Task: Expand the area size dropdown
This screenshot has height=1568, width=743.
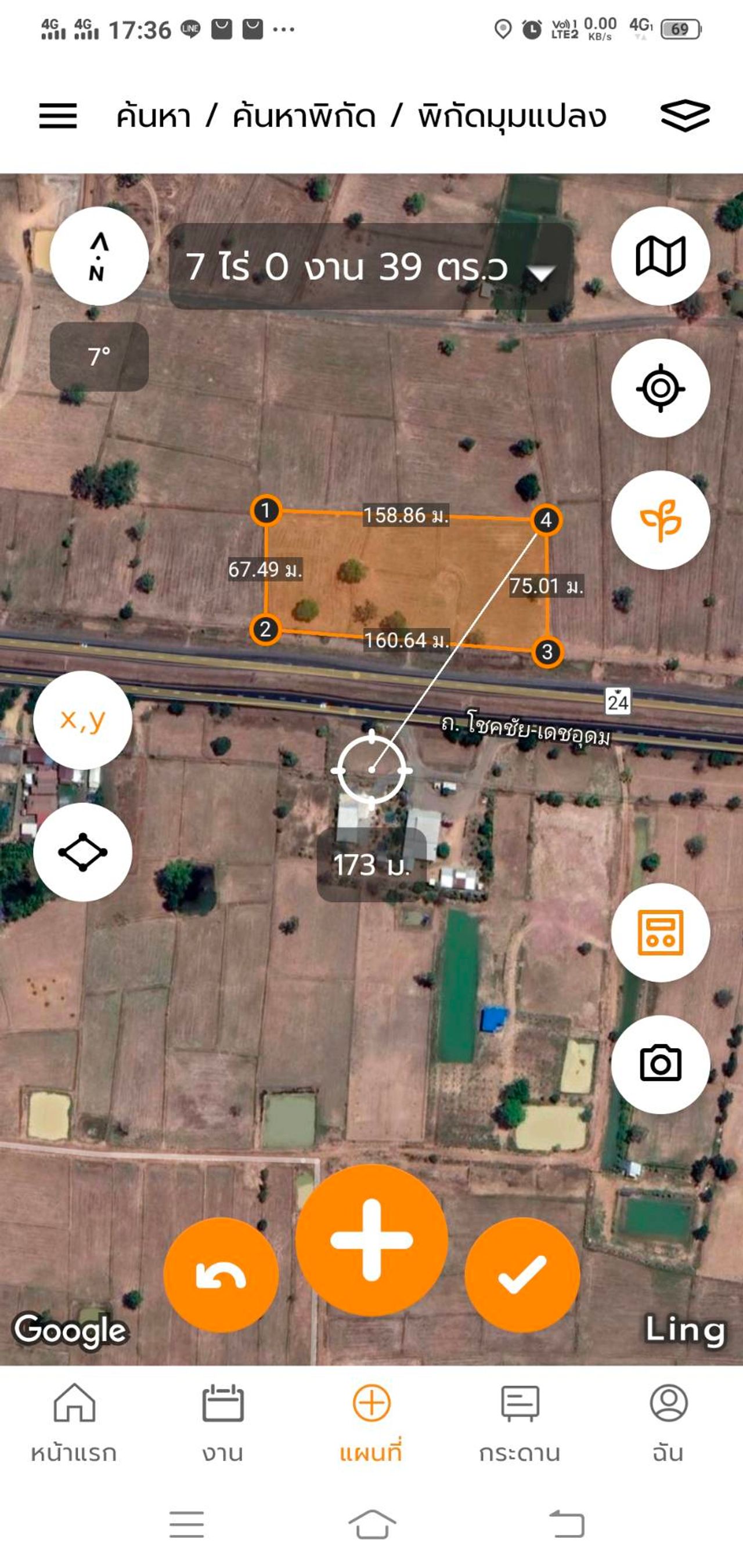Action: [541, 271]
